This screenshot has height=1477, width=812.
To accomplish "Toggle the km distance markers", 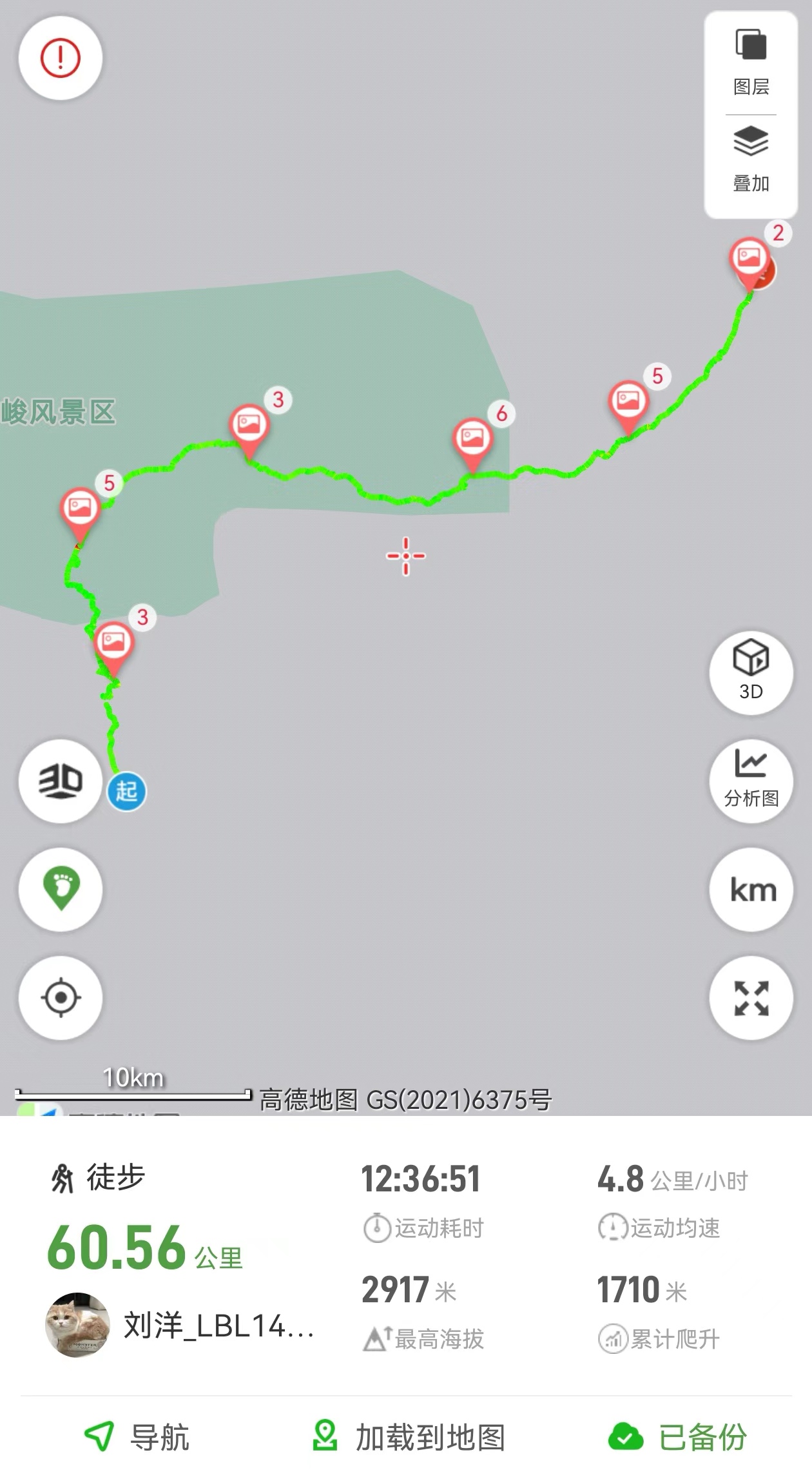I will [x=751, y=890].
